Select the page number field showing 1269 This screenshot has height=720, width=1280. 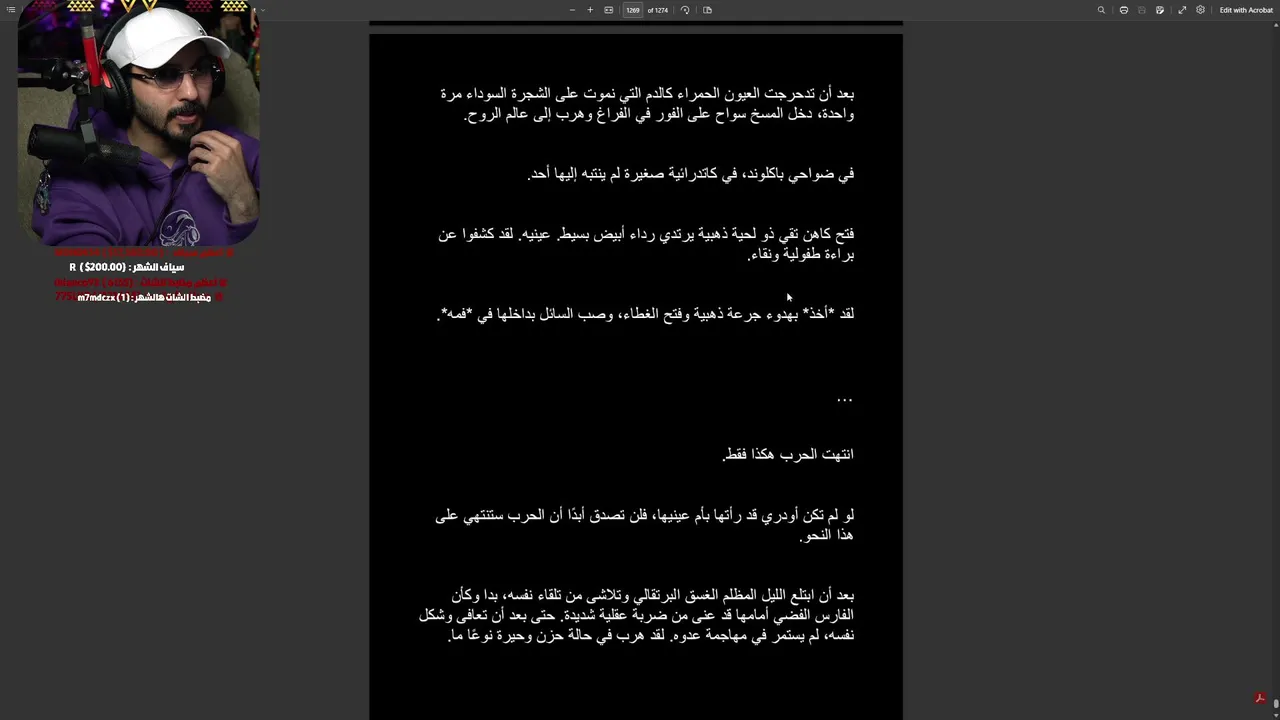(633, 10)
